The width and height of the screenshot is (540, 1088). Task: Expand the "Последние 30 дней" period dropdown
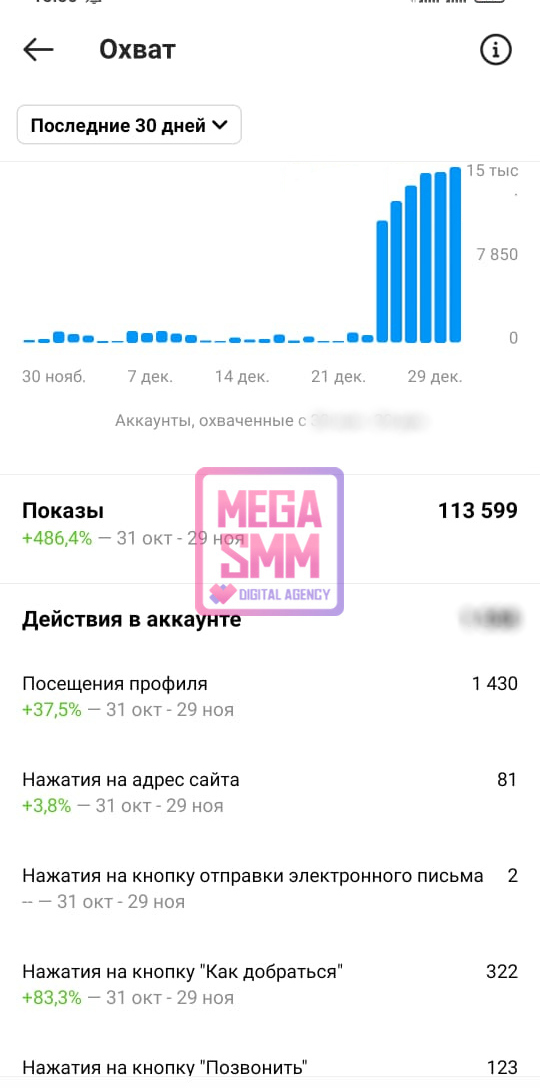pos(129,125)
